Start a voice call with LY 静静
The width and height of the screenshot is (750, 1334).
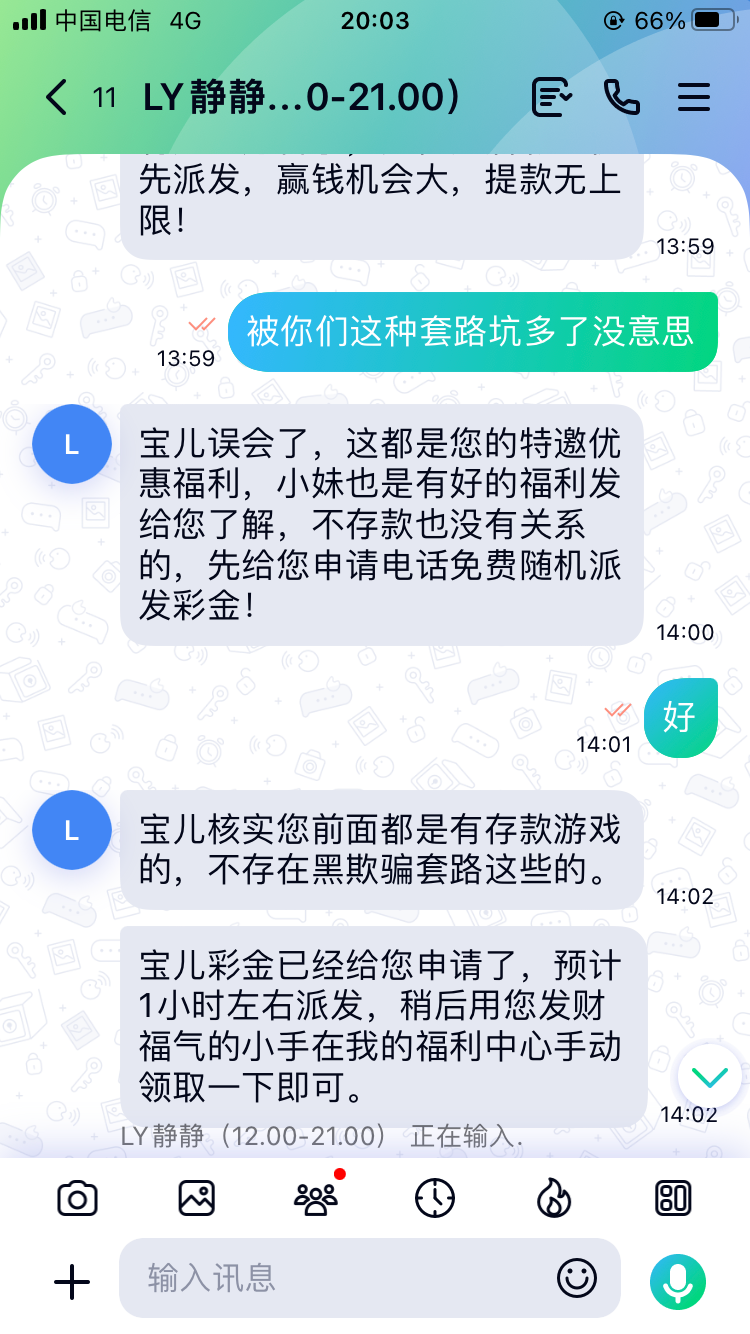(621, 97)
